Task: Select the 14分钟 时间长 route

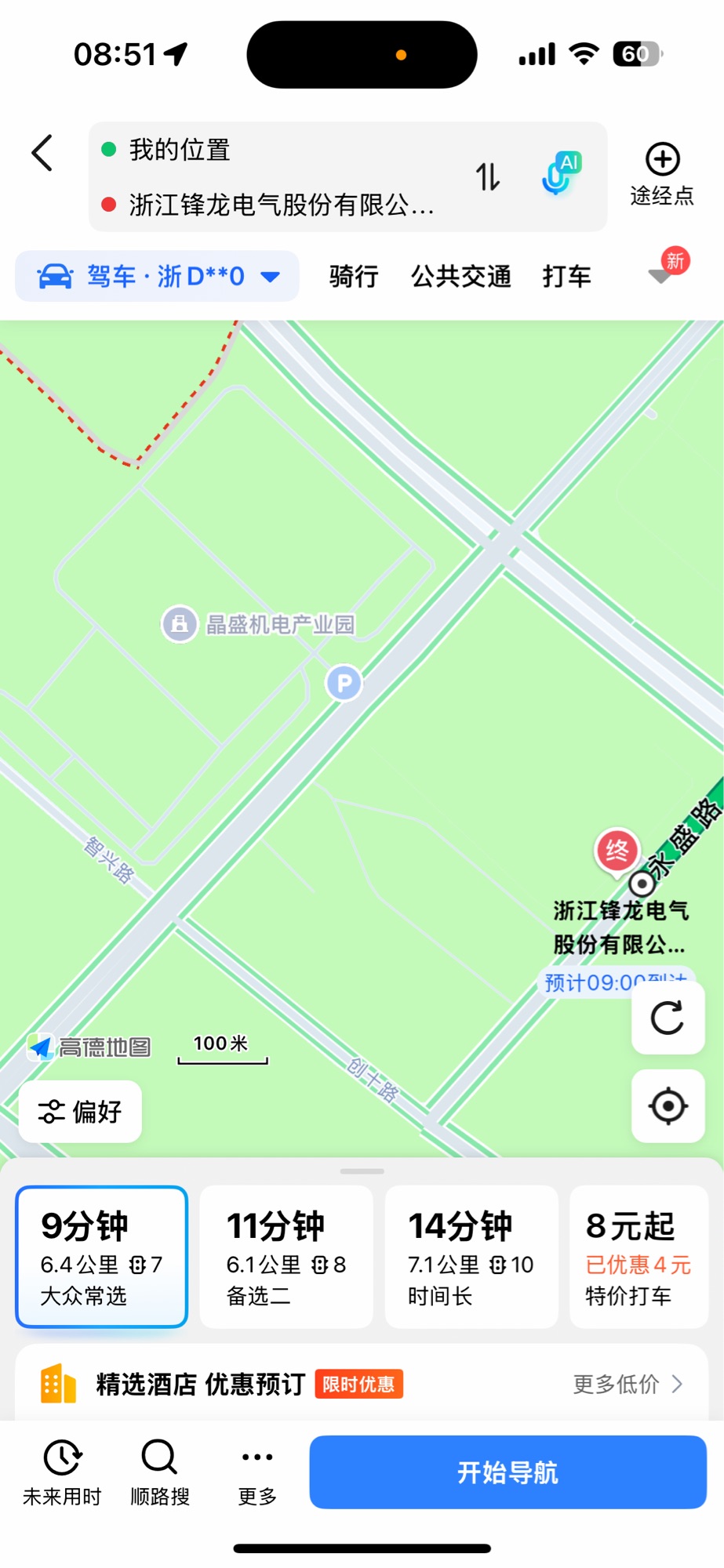Action: click(x=471, y=1257)
